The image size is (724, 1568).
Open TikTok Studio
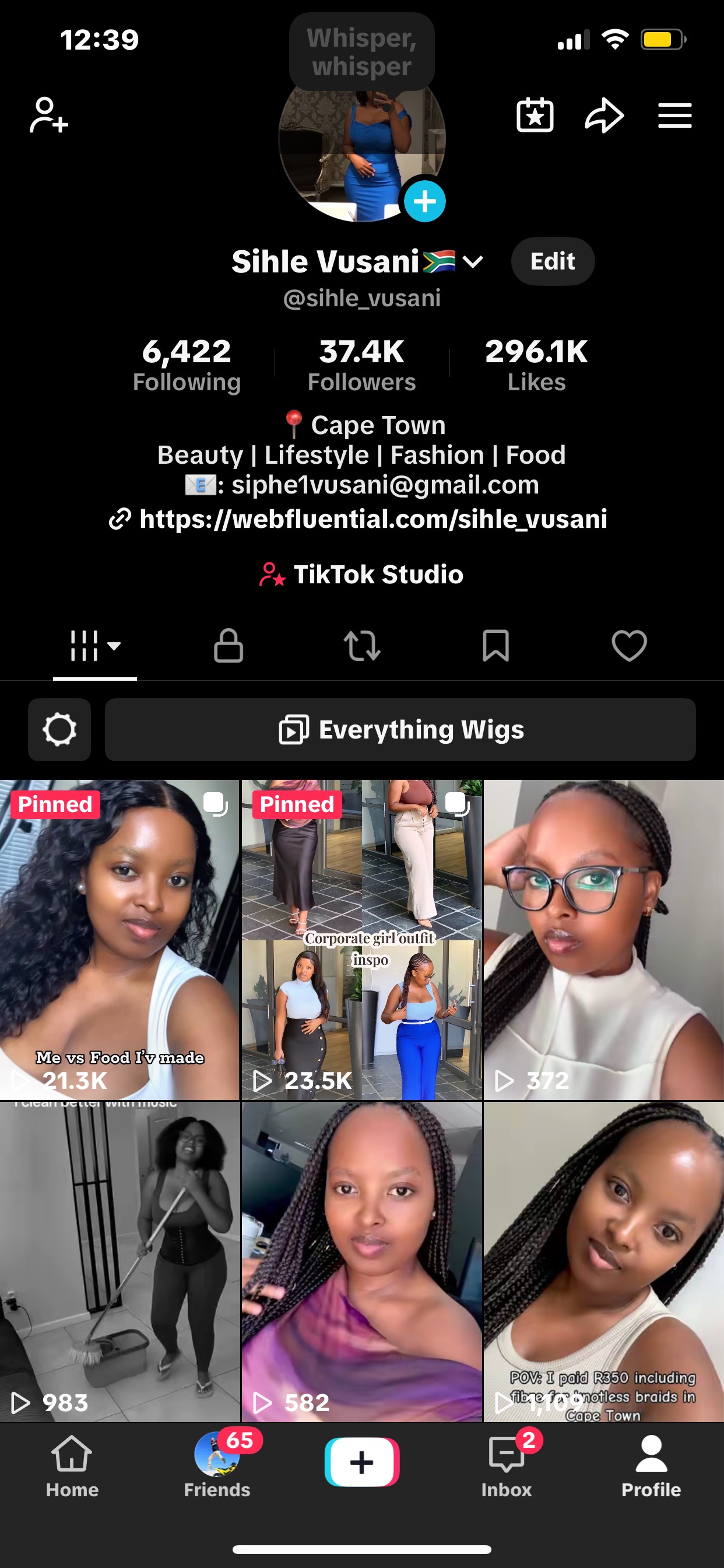pyautogui.click(x=361, y=574)
